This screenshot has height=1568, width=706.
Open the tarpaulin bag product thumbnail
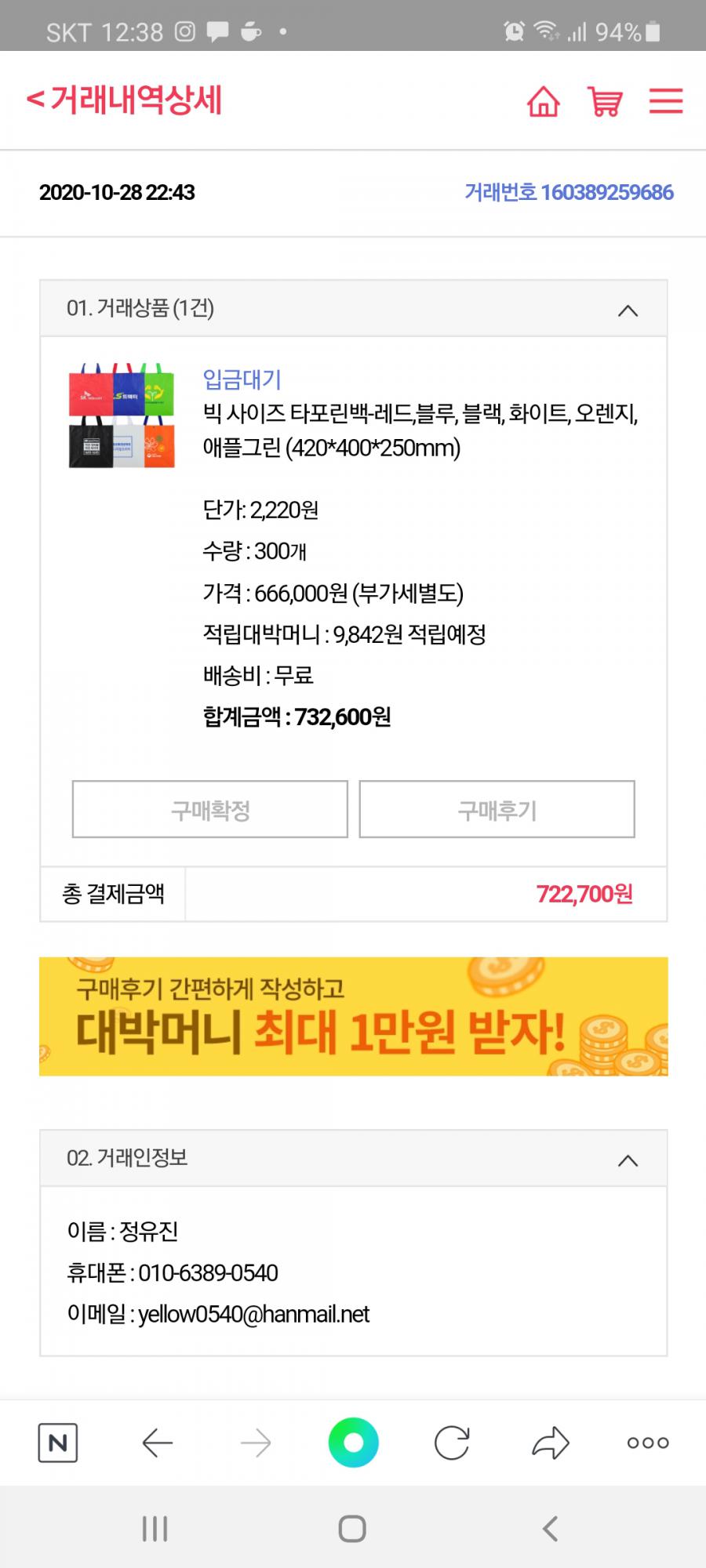point(122,416)
